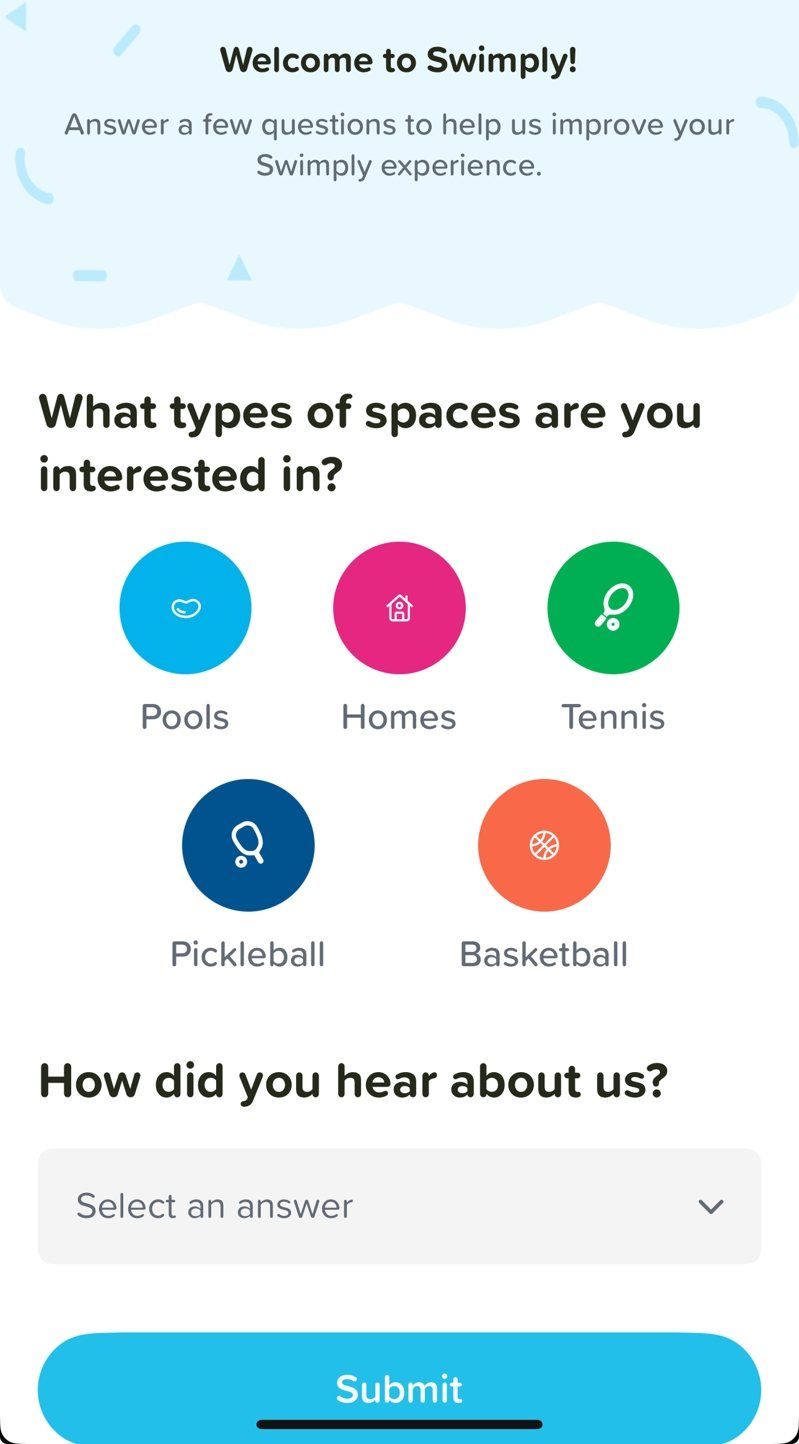799x1444 pixels.
Task: Choose Basketball as an interest
Action: coord(544,845)
